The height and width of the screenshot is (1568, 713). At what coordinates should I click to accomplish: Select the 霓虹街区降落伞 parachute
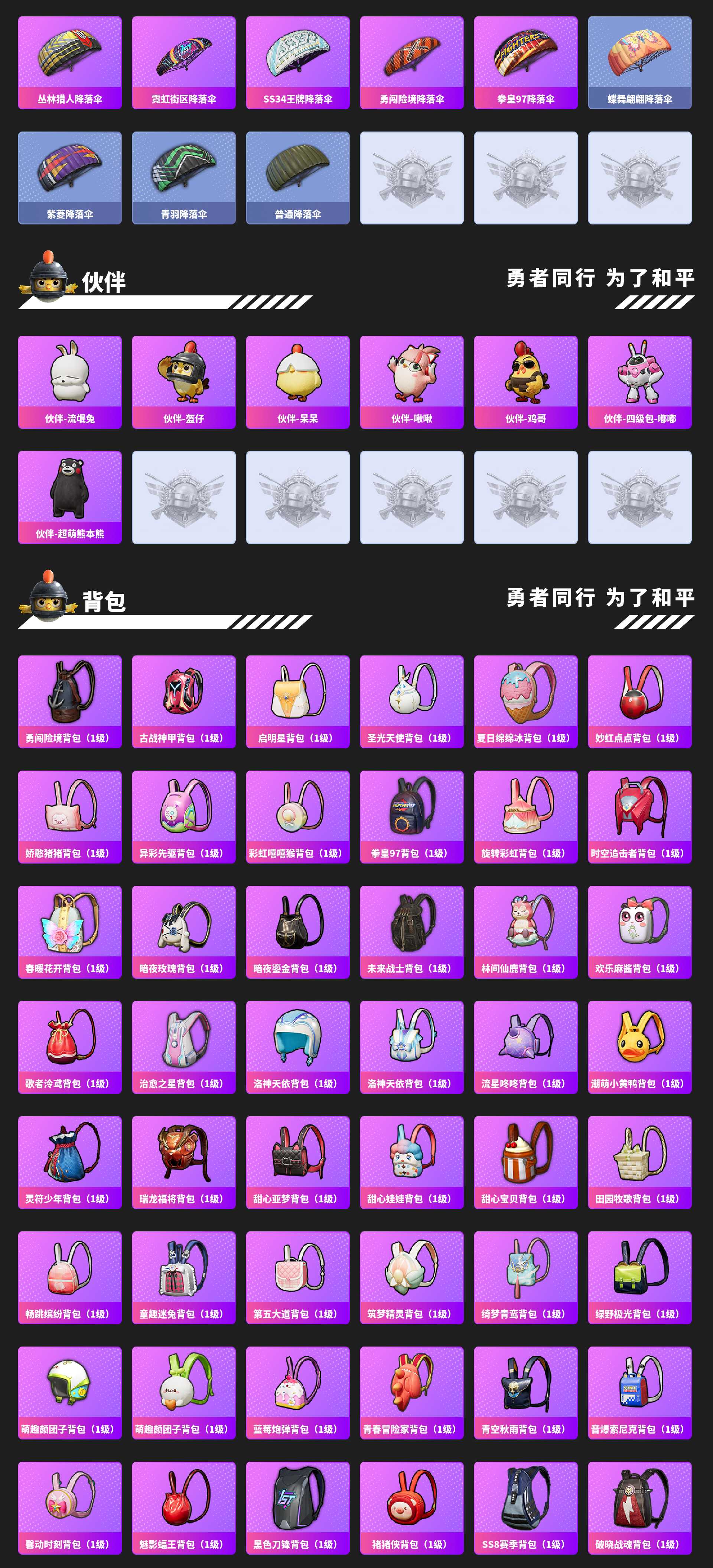[184, 61]
